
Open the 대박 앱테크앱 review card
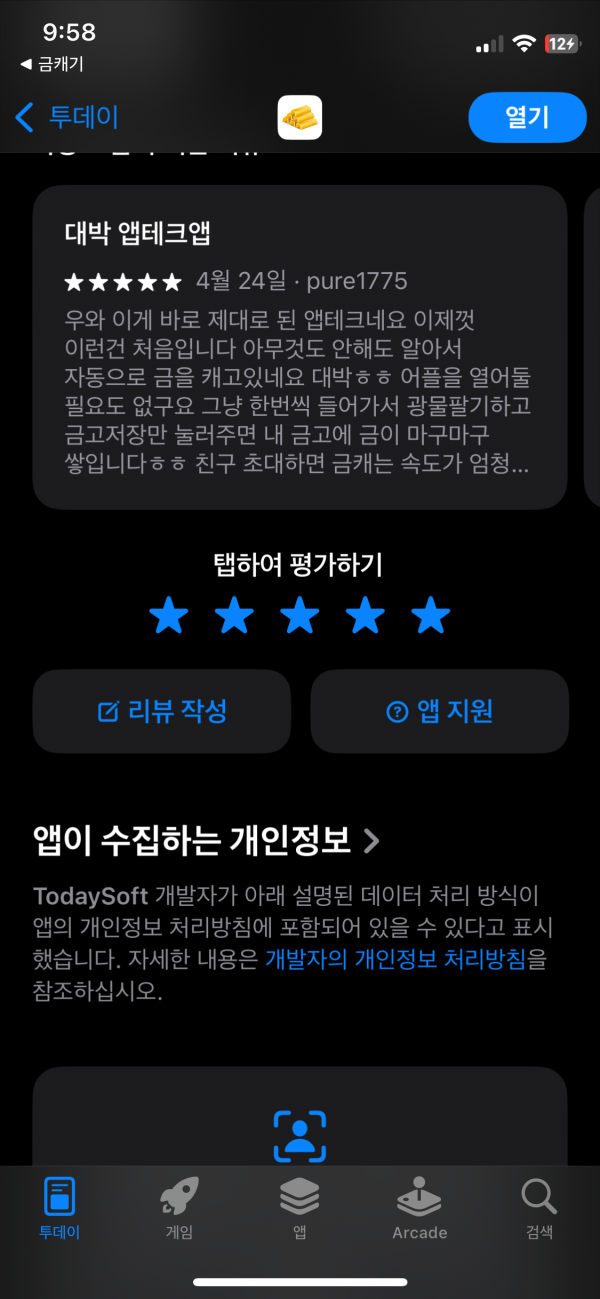click(300, 347)
